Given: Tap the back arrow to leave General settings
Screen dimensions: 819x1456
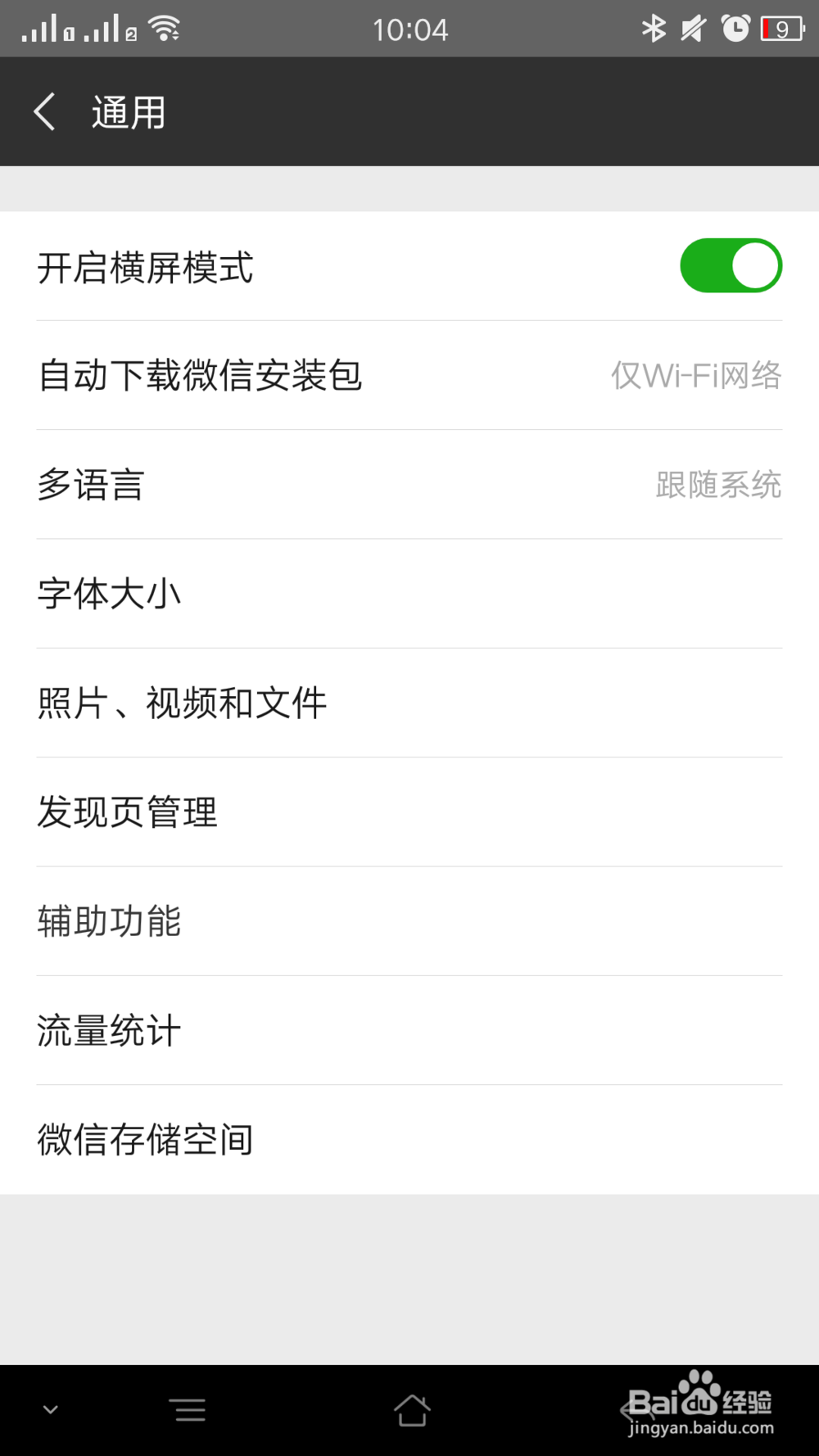Looking at the screenshot, I should (45, 111).
